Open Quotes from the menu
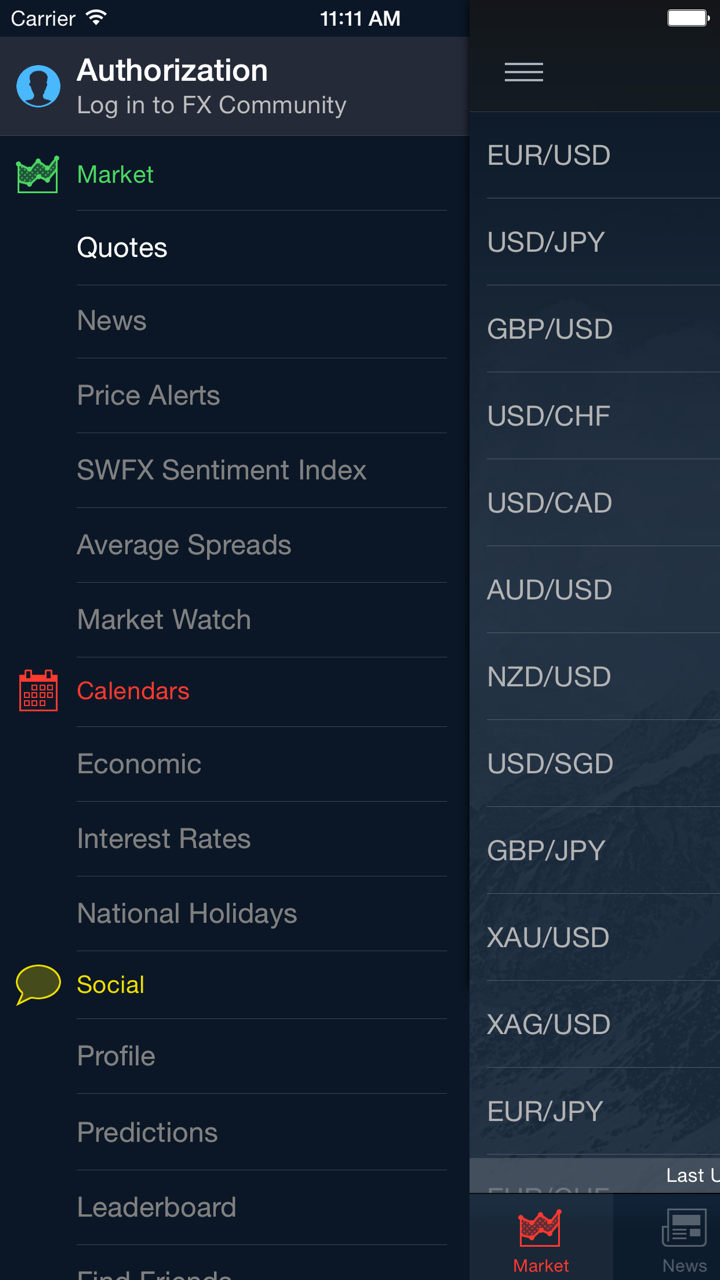This screenshot has width=720, height=1280. [122, 248]
